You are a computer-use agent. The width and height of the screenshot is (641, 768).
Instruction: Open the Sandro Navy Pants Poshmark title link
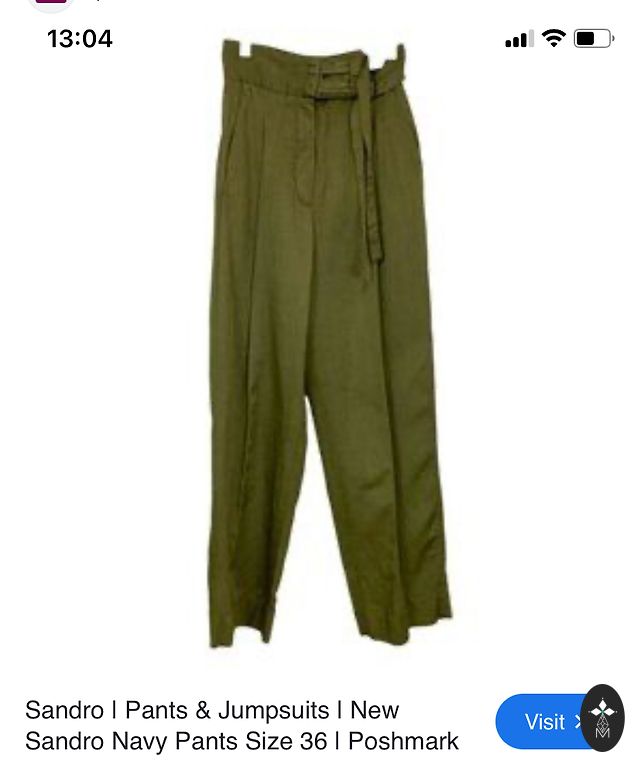(242, 726)
